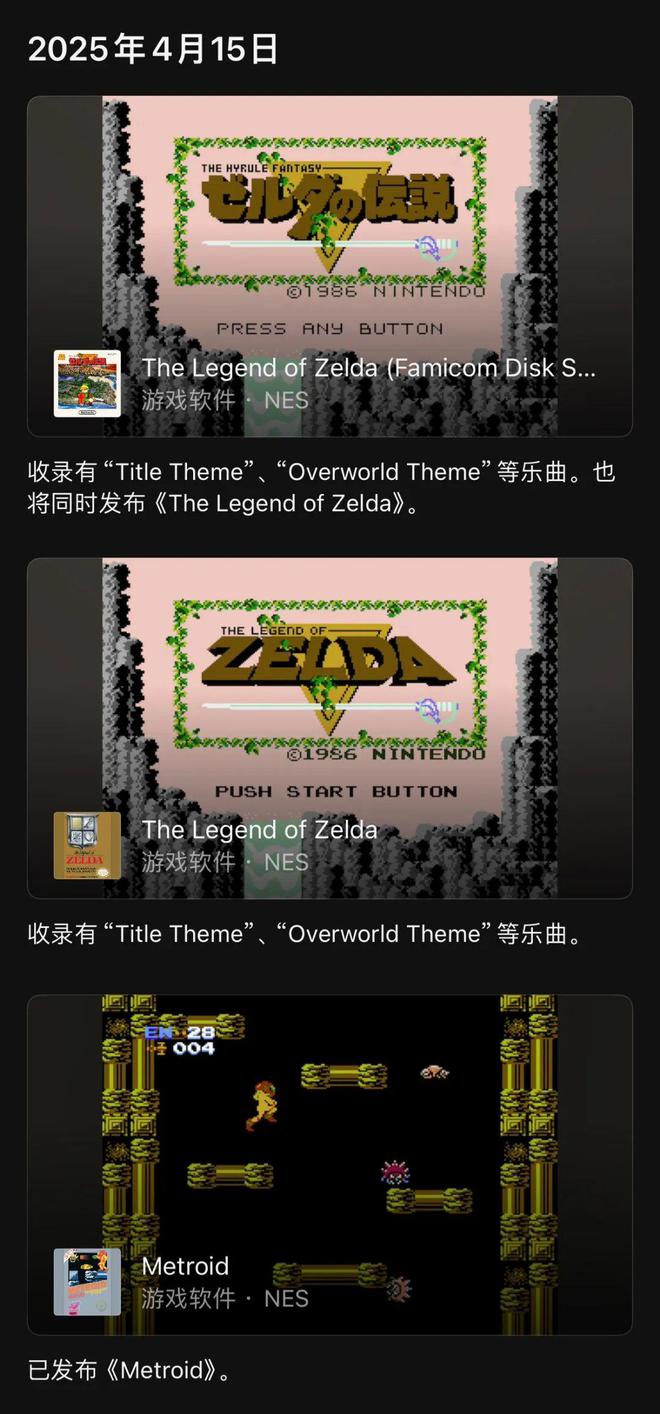
Task: Open The Legend of Zelda NES card
Action: point(330,728)
